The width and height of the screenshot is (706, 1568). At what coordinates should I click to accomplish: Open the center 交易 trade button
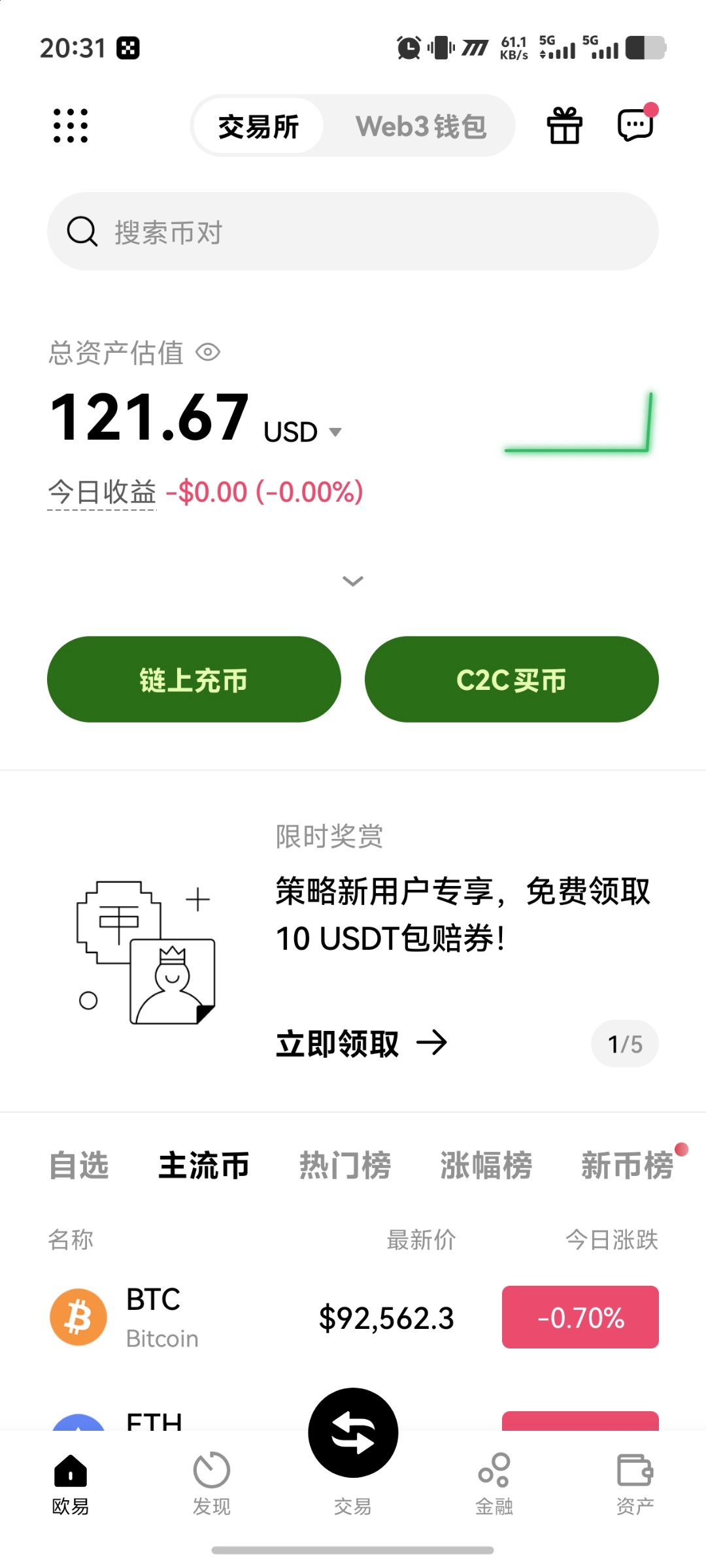(x=353, y=1433)
